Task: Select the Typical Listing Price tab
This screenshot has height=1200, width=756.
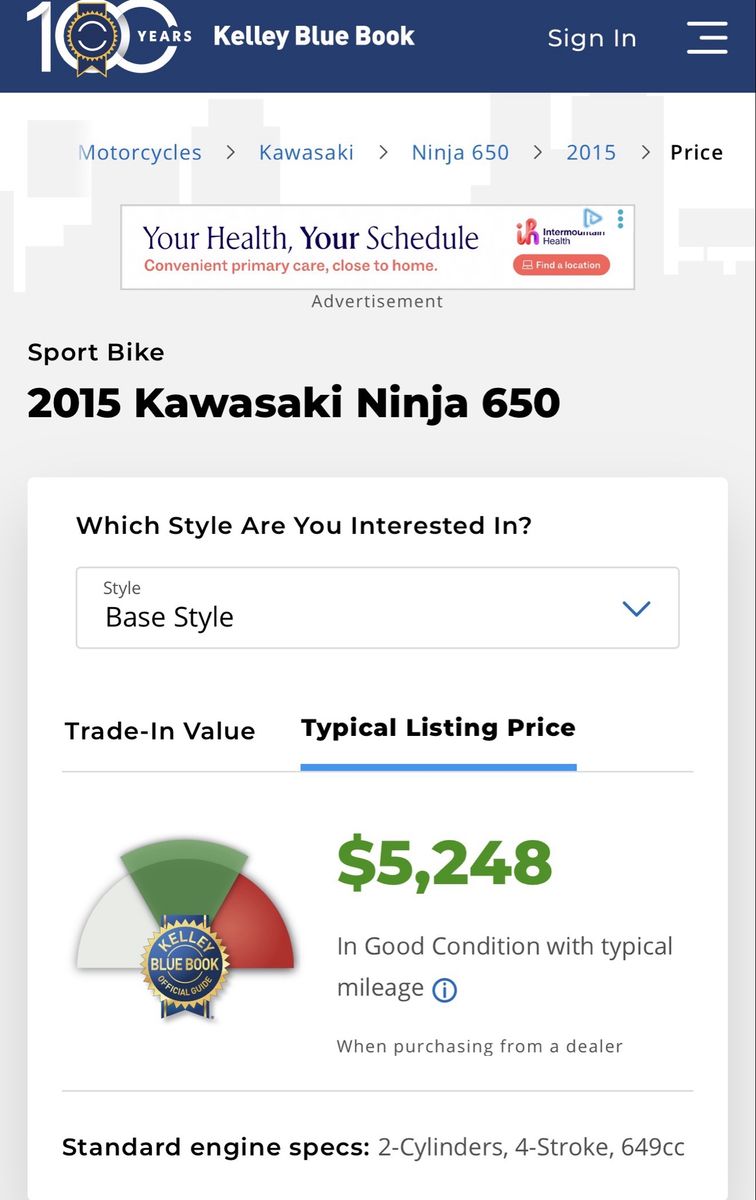Action: (x=438, y=728)
